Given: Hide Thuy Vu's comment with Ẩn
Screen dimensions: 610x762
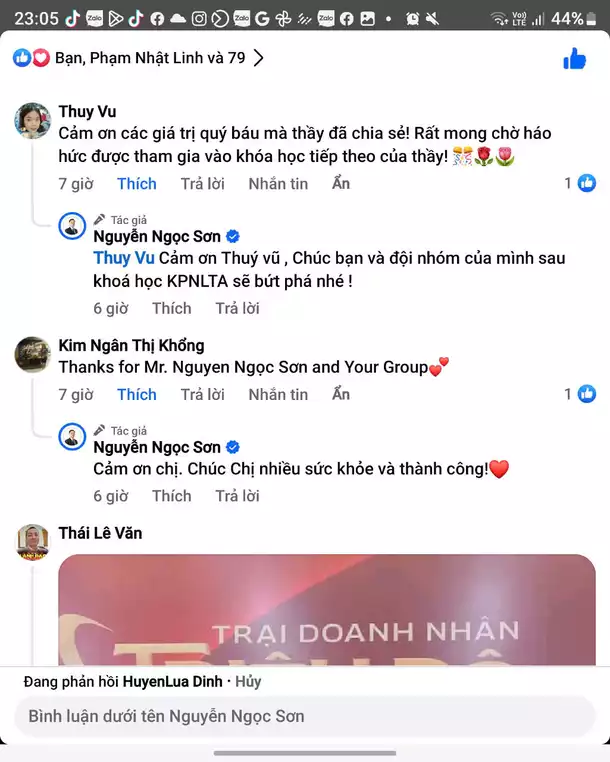Looking at the screenshot, I should click(341, 183).
